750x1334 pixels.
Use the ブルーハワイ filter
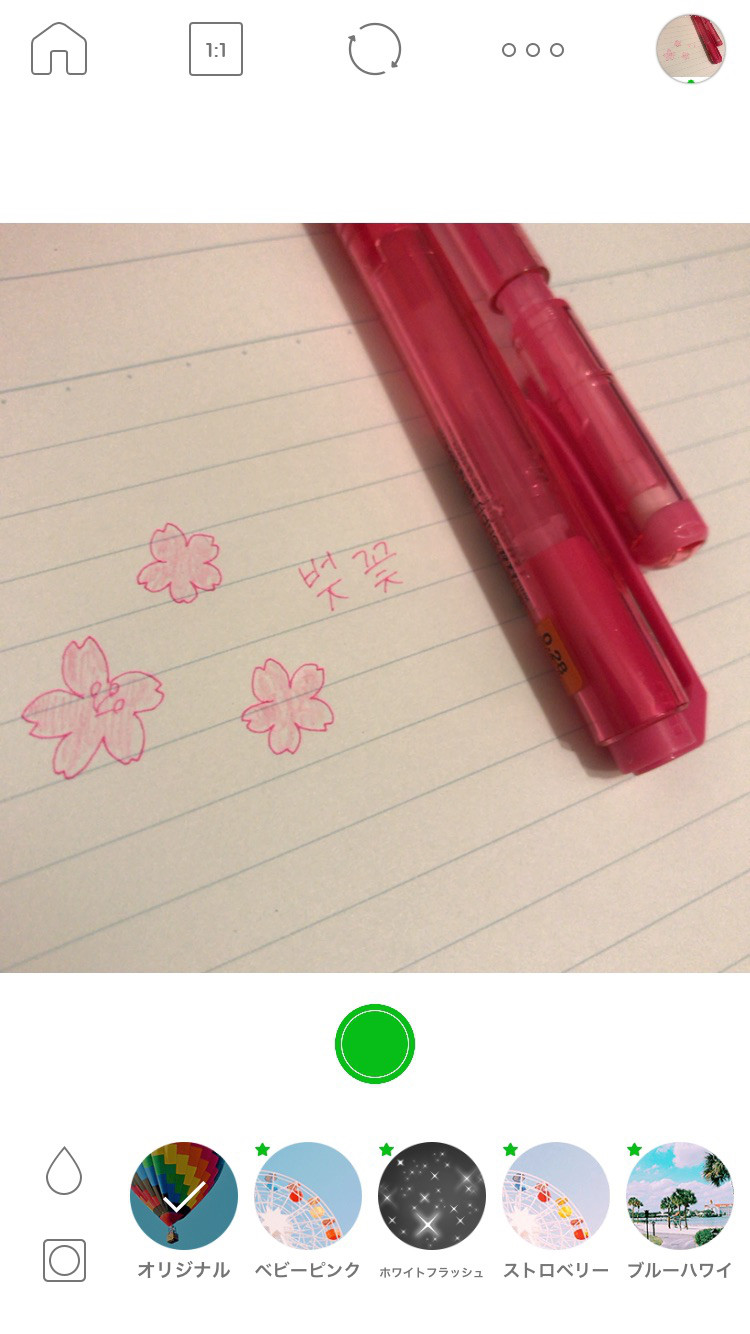tap(680, 1196)
